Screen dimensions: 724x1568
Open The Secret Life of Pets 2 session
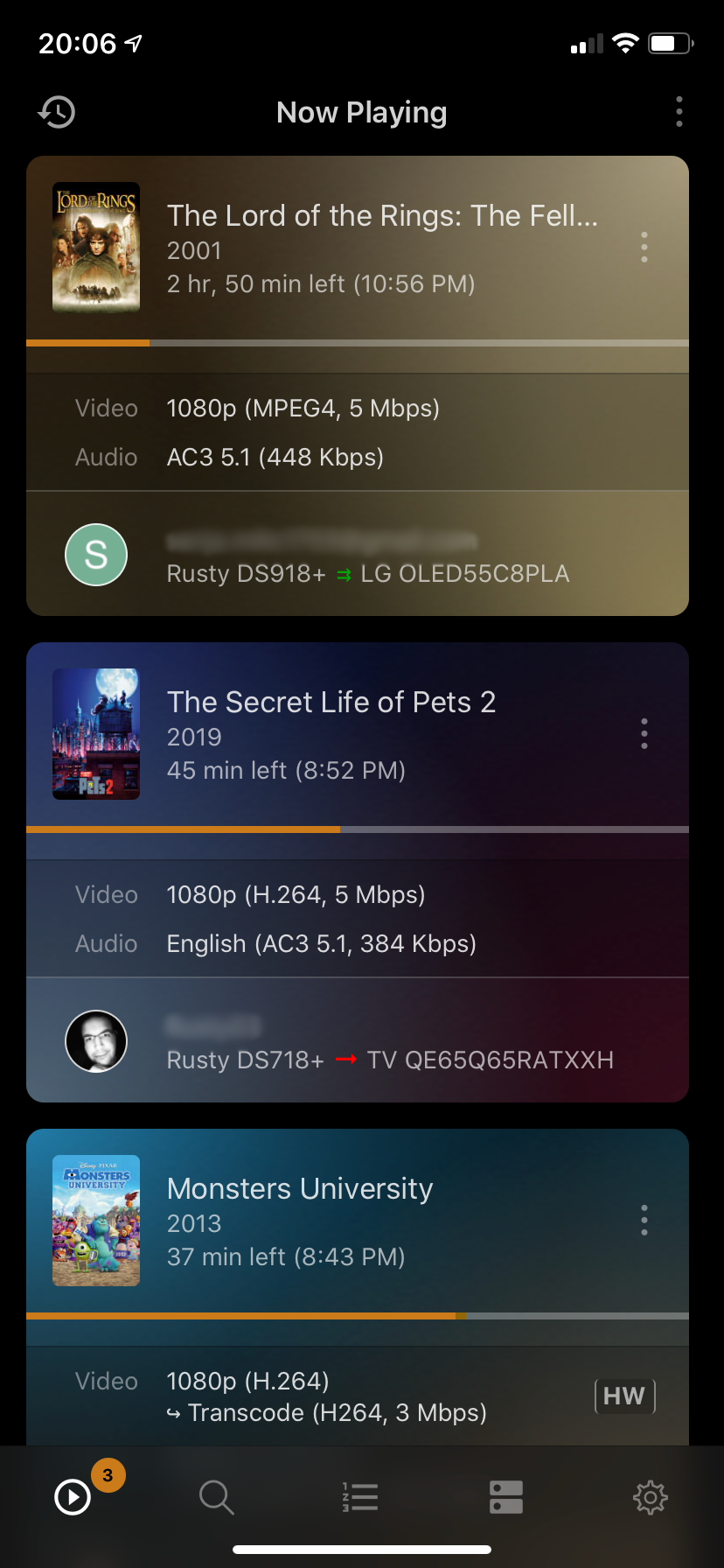point(358,872)
